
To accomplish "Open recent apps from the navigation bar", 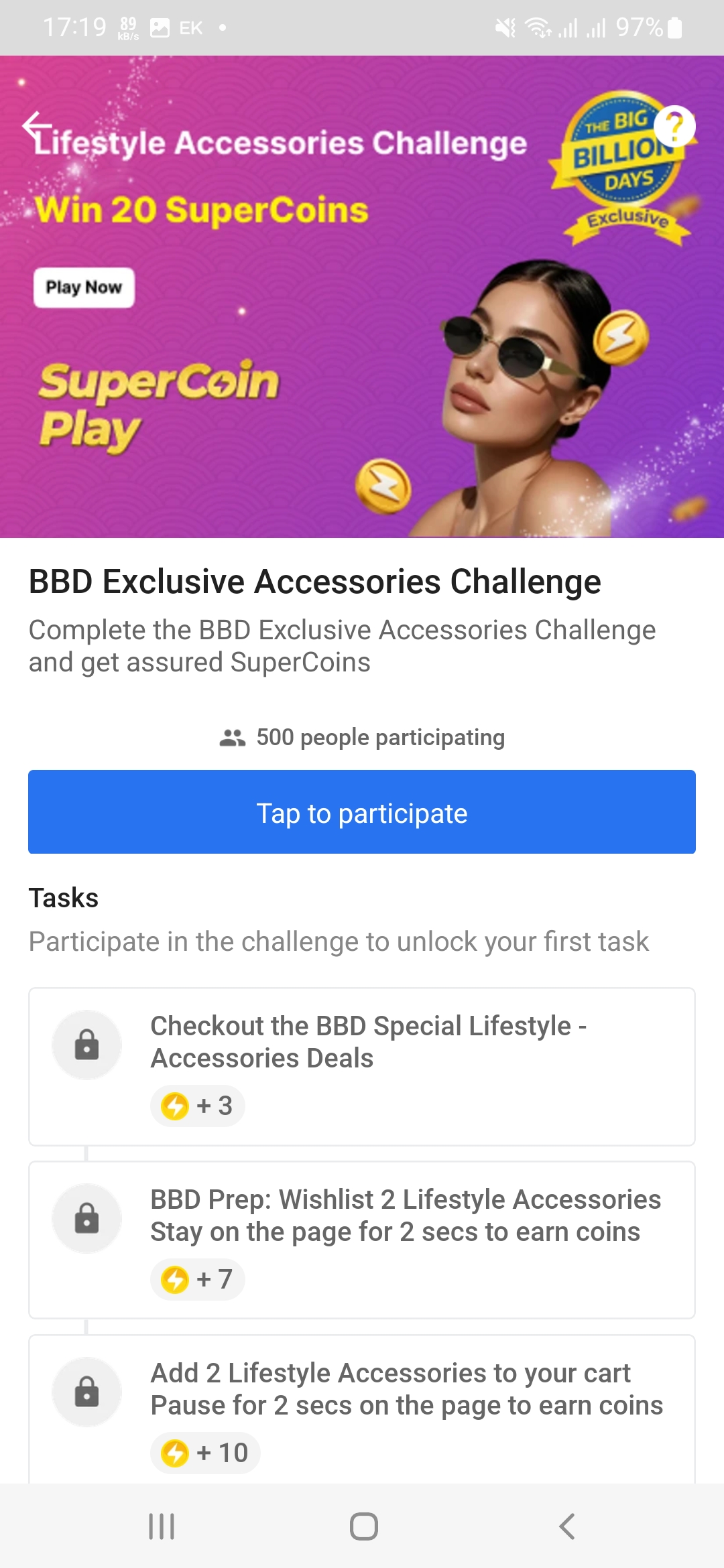I will (x=162, y=1526).
